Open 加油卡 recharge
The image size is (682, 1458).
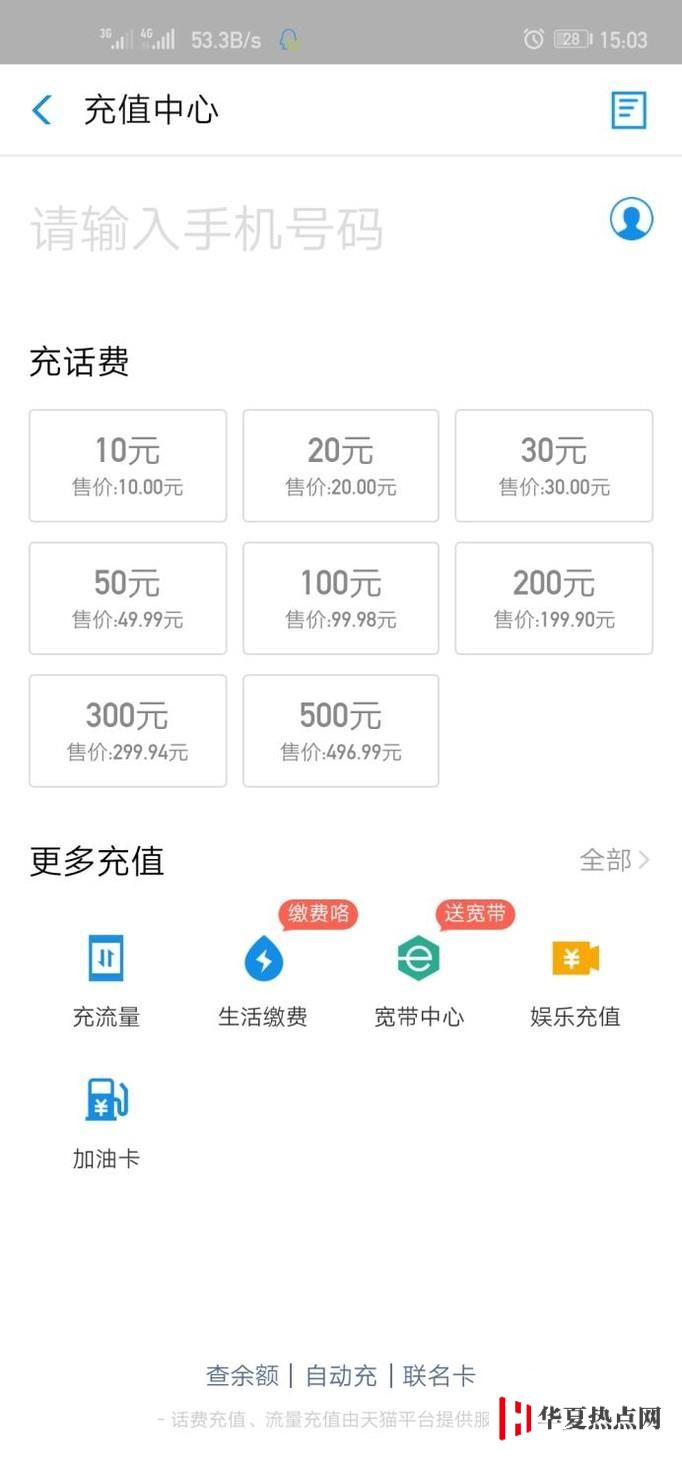click(106, 1123)
